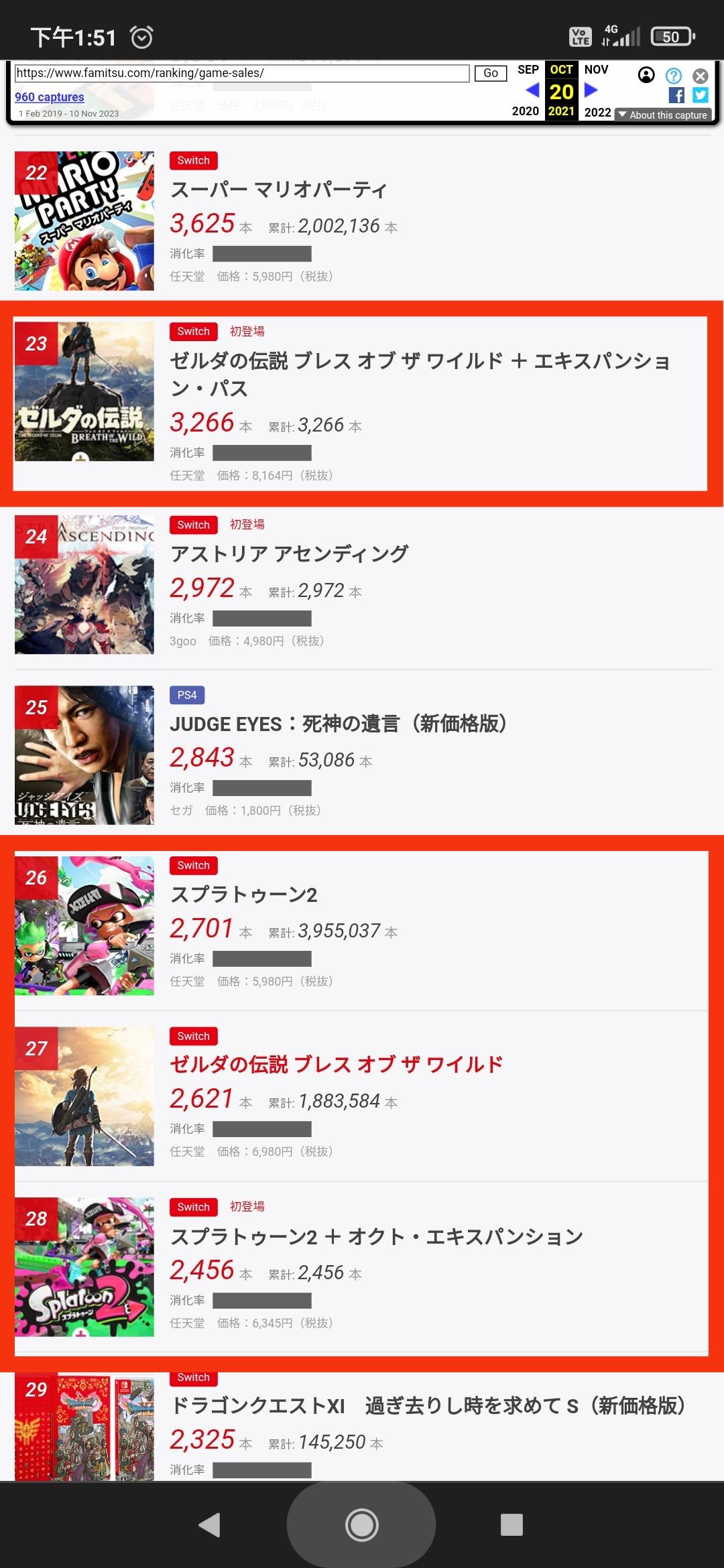The height and width of the screenshot is (1568, 724).
Task: Expand About this capture
Action: click(x=662, y=115)
